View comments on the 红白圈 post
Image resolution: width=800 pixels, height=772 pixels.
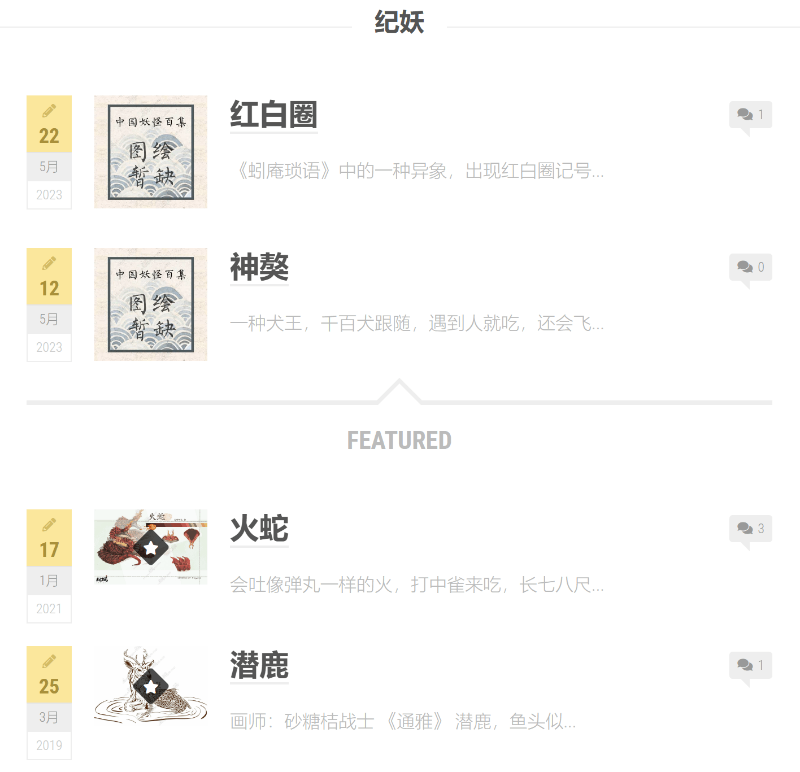click(x=750, y=115)
